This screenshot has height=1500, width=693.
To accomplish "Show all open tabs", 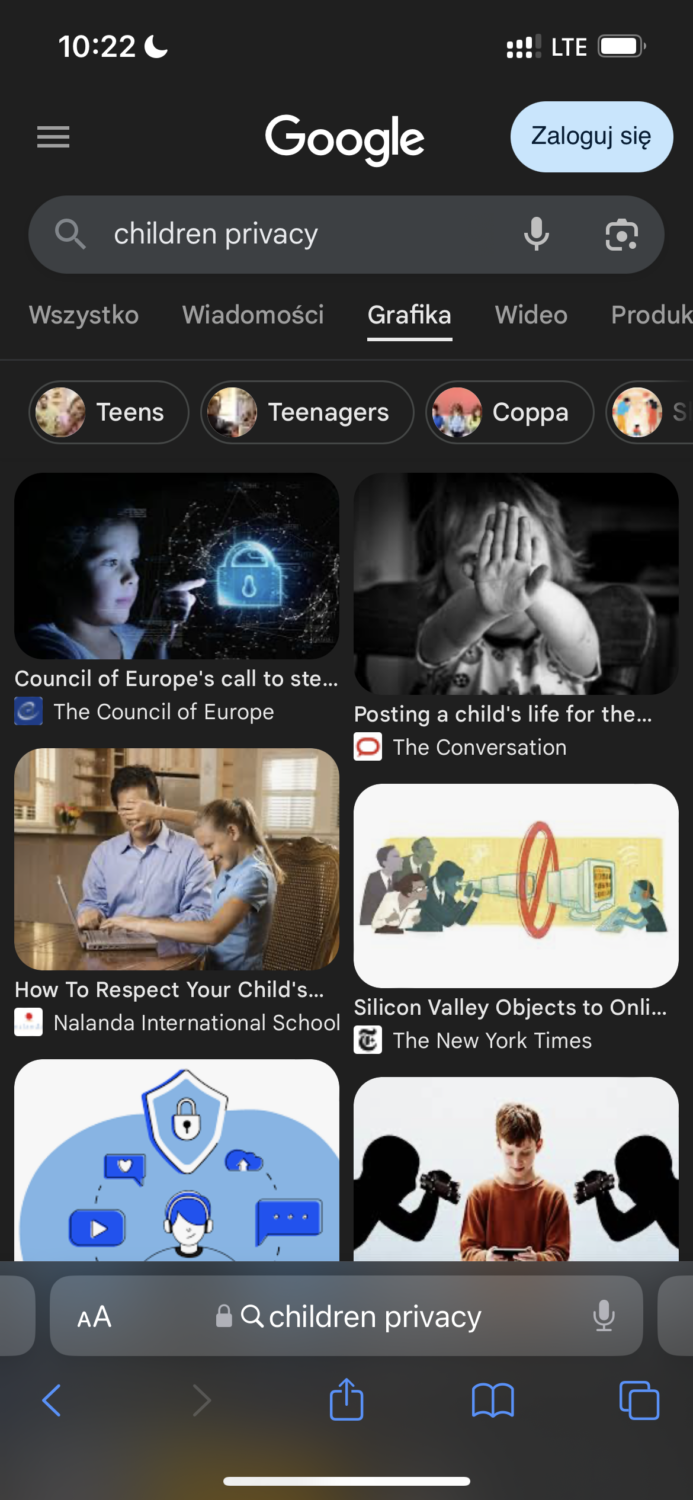I will pyautogui.click(x=639, y=1400).
